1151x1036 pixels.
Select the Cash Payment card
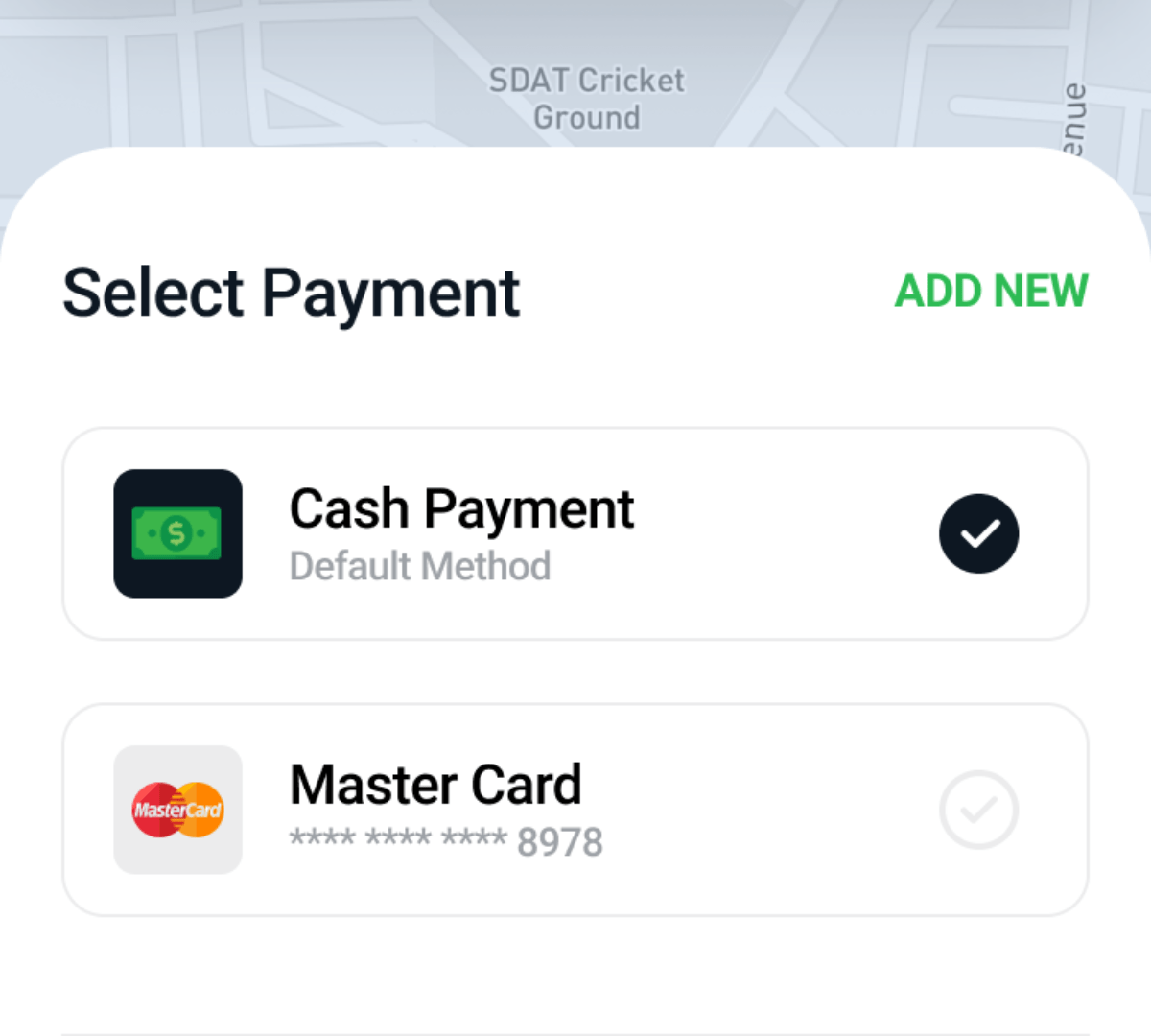click(575, 533)
